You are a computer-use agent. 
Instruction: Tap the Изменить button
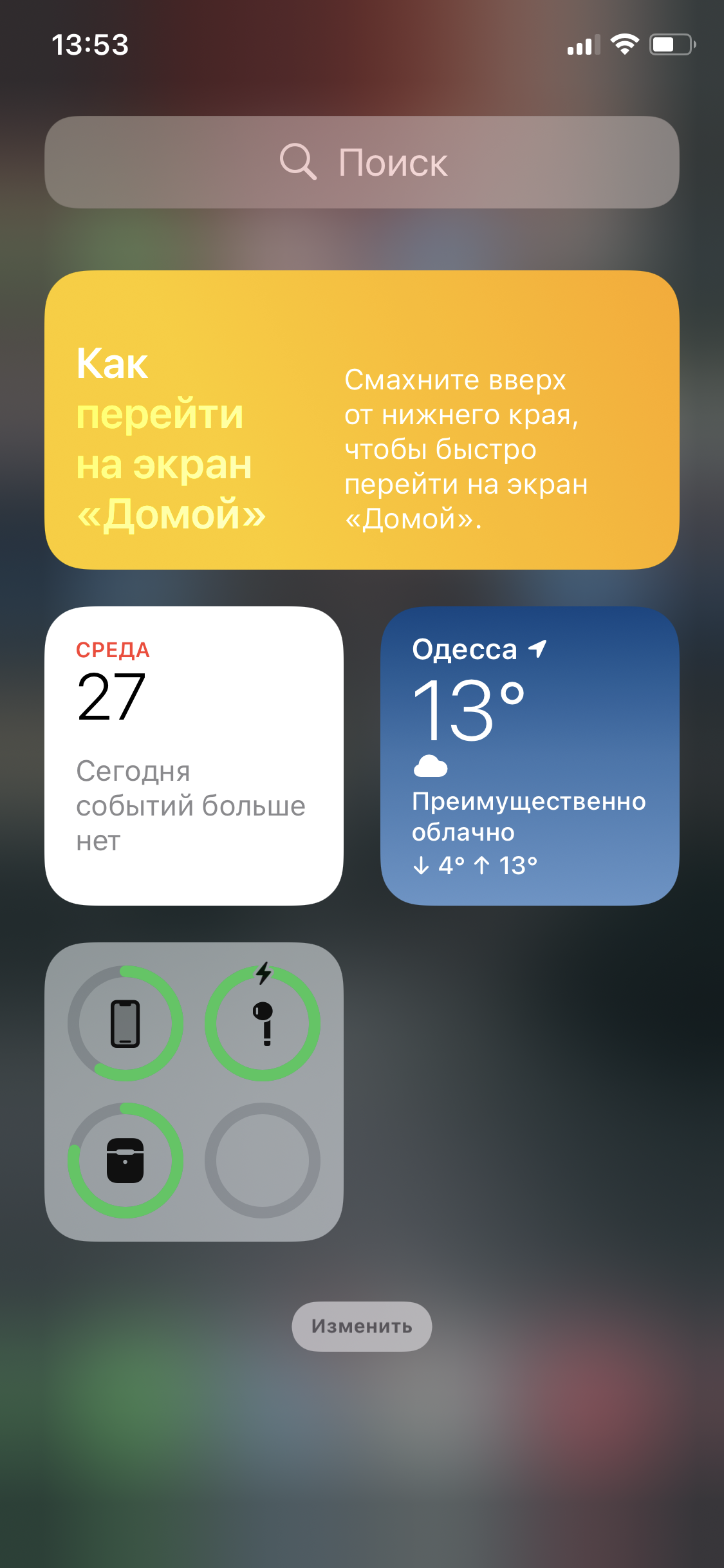click(x=362, y=1326)
